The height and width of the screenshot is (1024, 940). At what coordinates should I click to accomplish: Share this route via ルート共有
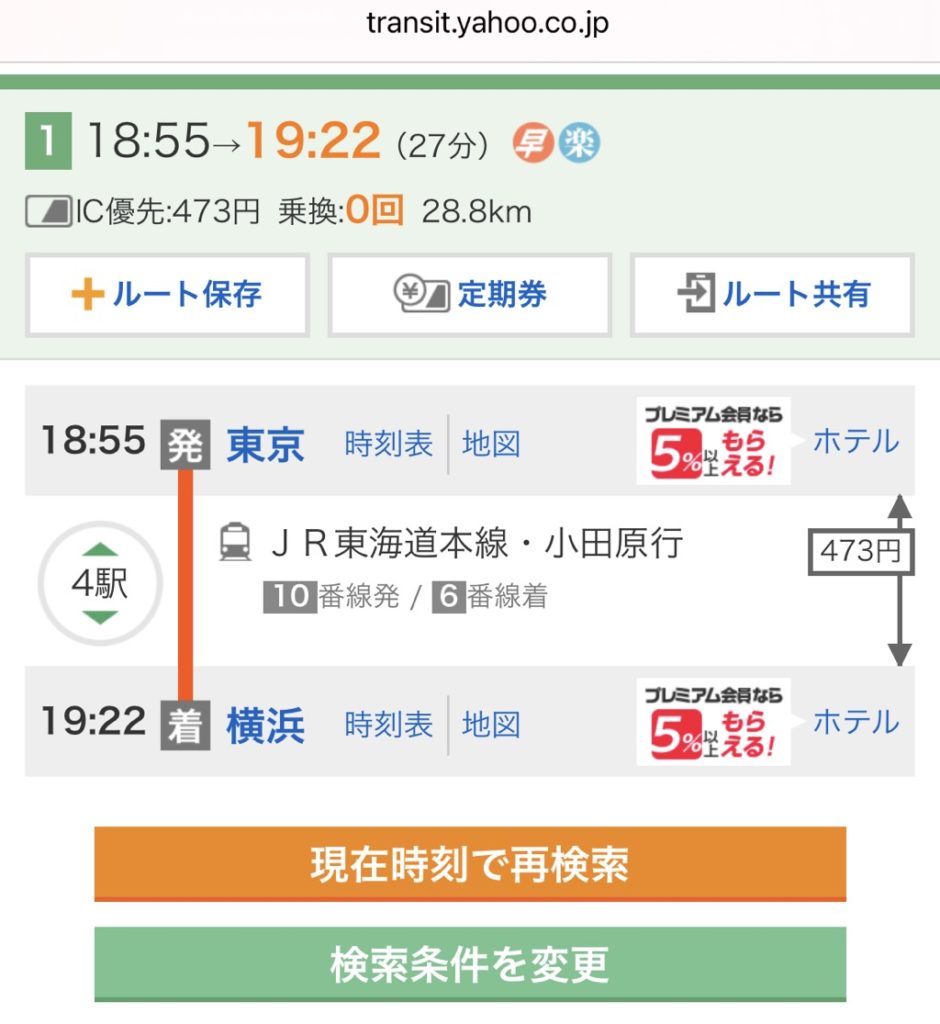pyautogui.click(x=771, y=295)
